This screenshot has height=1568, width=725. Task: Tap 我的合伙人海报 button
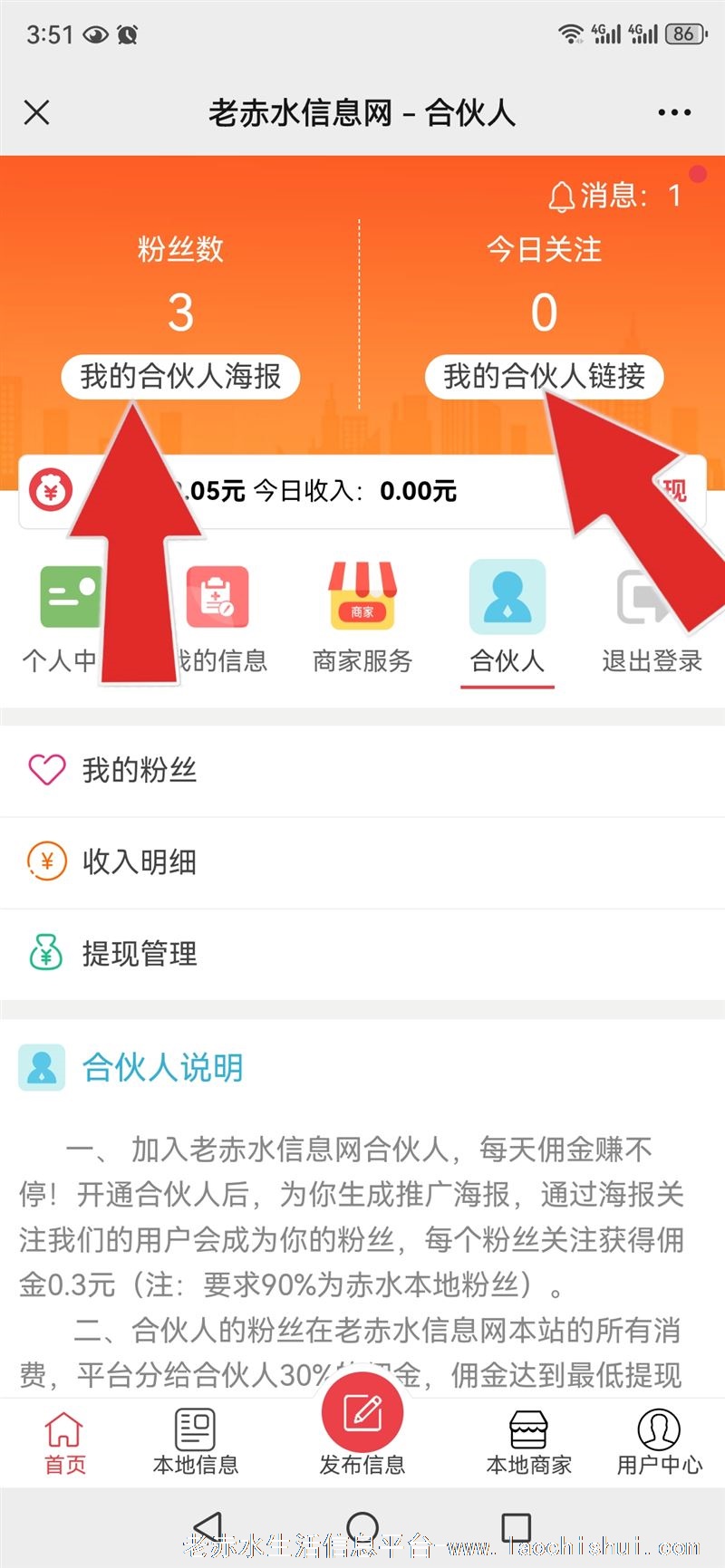180,376
